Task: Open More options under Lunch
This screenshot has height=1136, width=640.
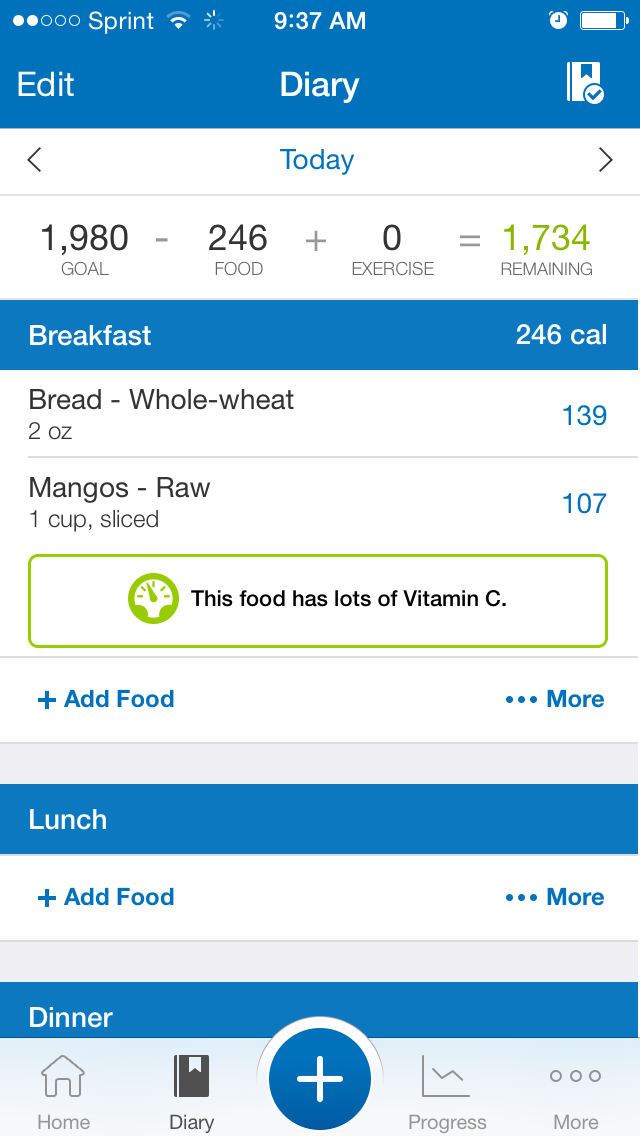Action: (x=554, y=897)
